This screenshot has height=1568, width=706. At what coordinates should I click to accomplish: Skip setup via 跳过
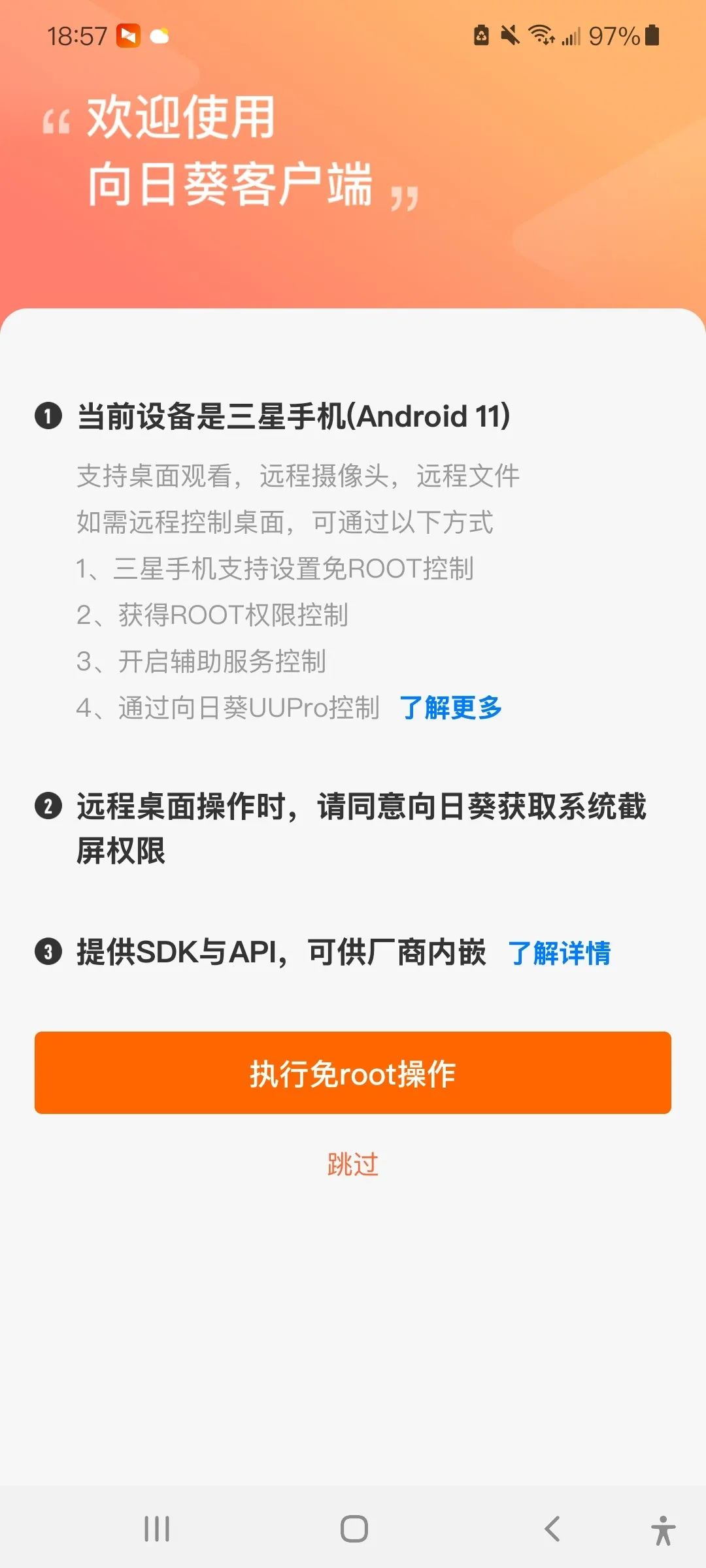353,1164
